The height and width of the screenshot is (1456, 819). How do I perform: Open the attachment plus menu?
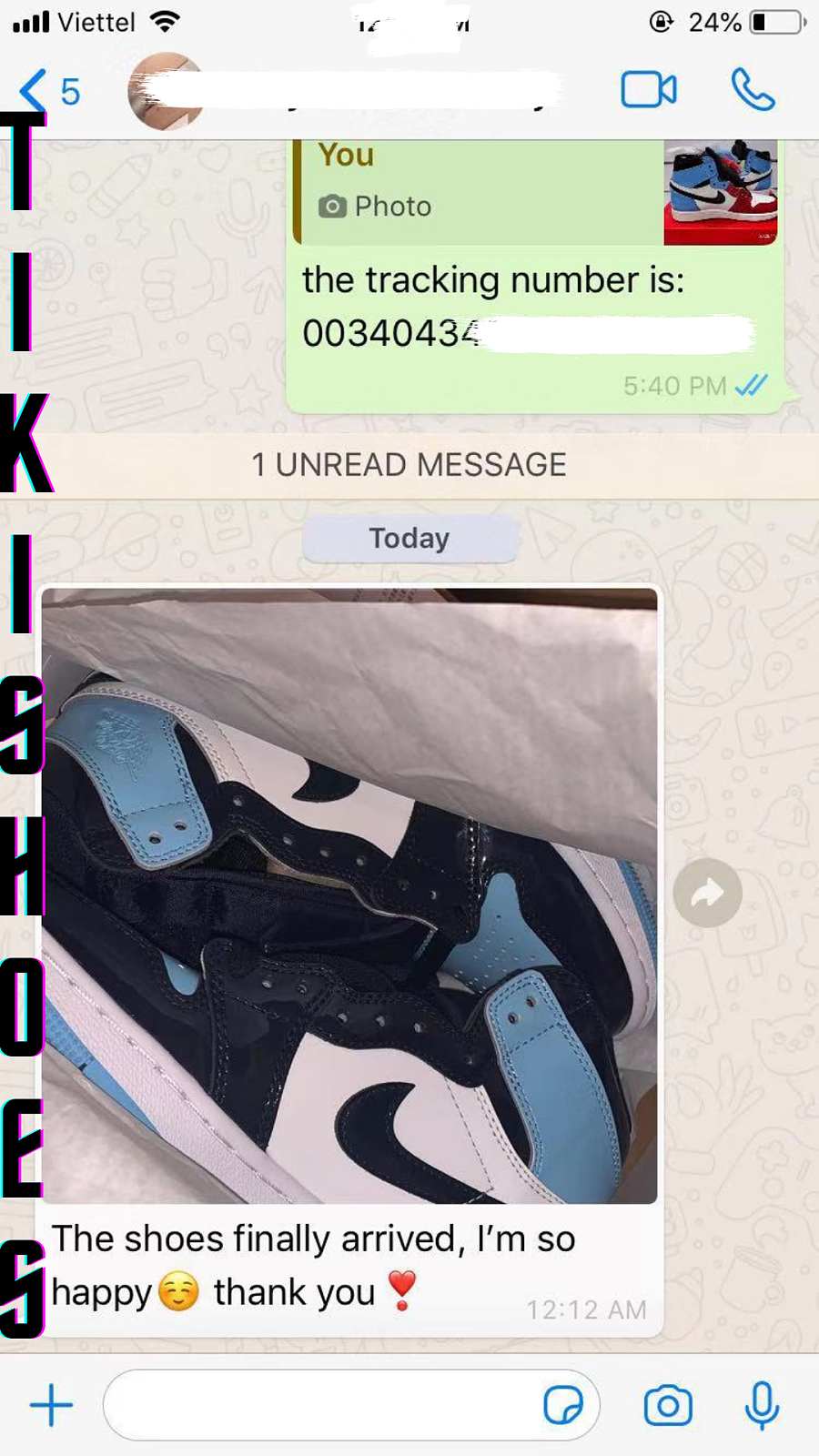pos(51,1405)
